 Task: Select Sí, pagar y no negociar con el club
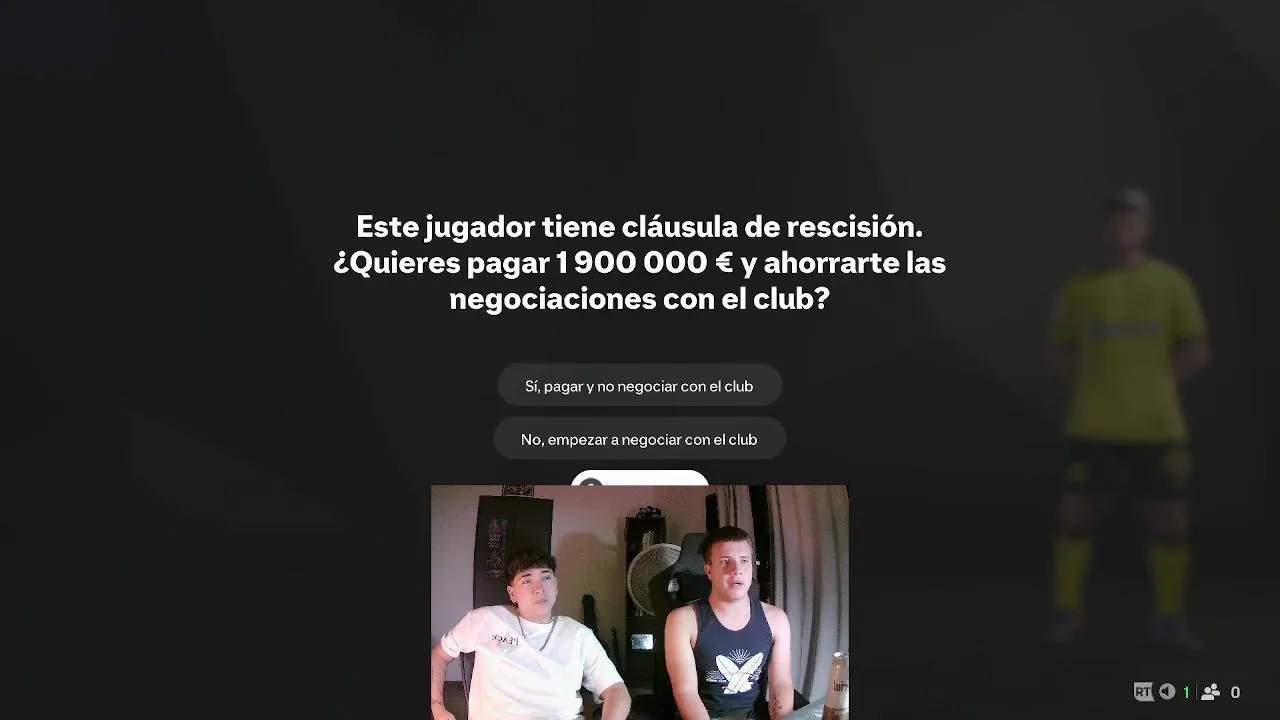pyautogui.click(x=639, y=386)
